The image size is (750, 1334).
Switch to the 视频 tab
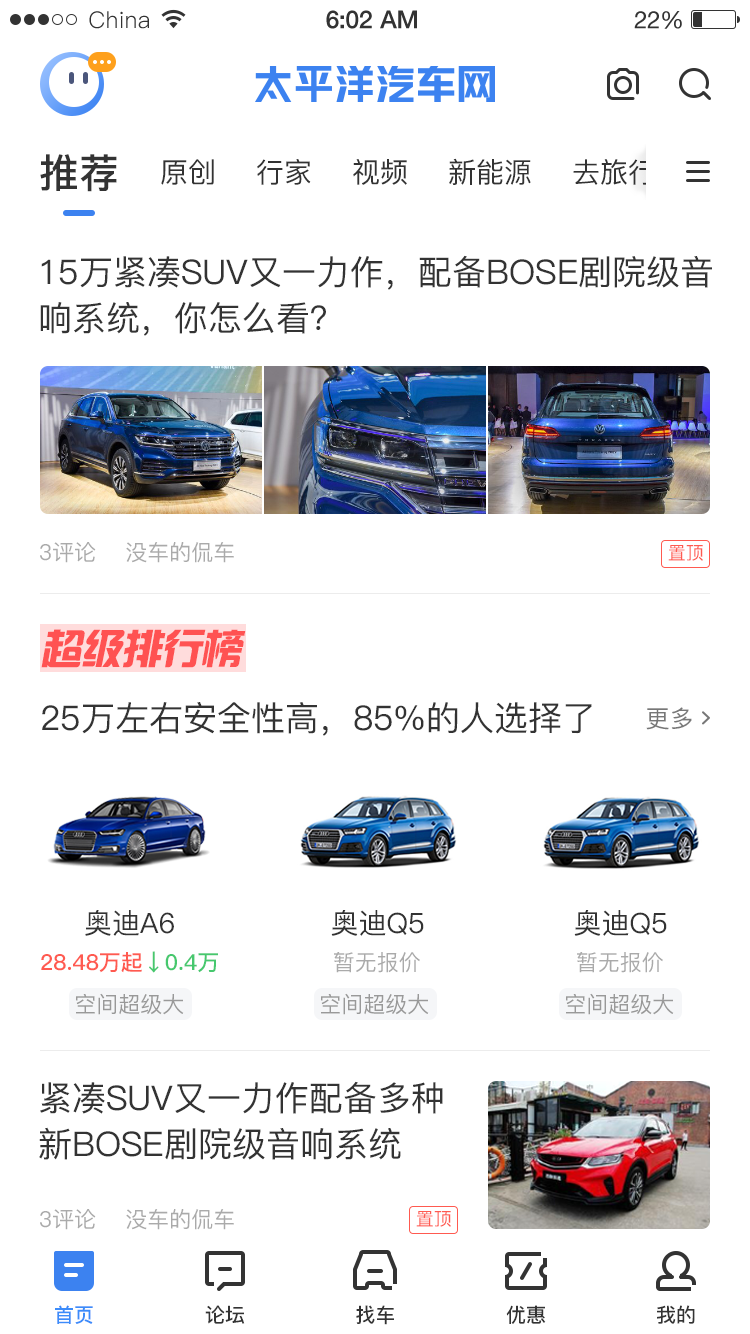pos(380,172)
